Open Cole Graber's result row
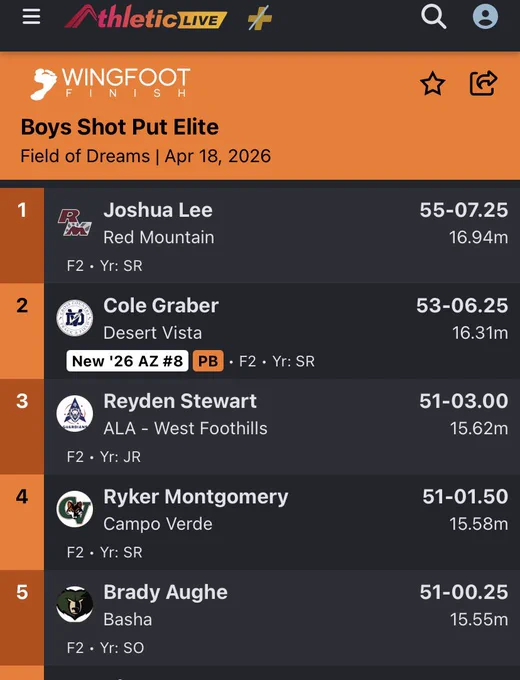 tap(260, 331)
